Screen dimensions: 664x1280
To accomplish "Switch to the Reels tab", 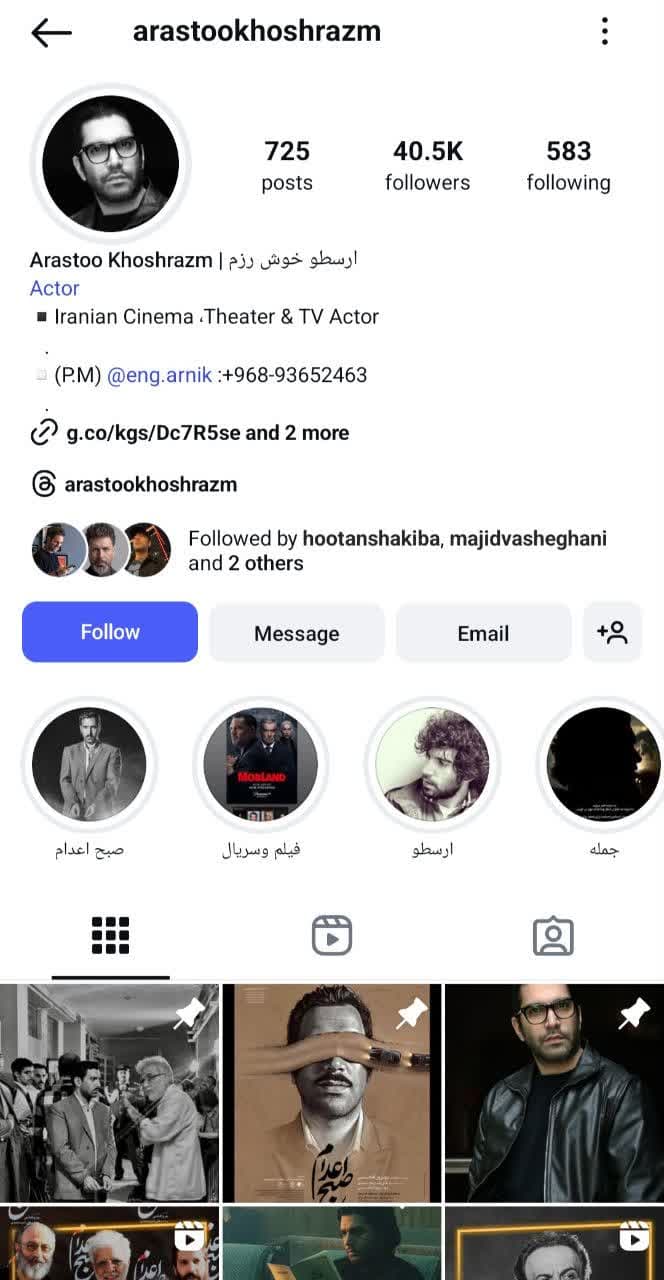I will [x=332, y=936].
